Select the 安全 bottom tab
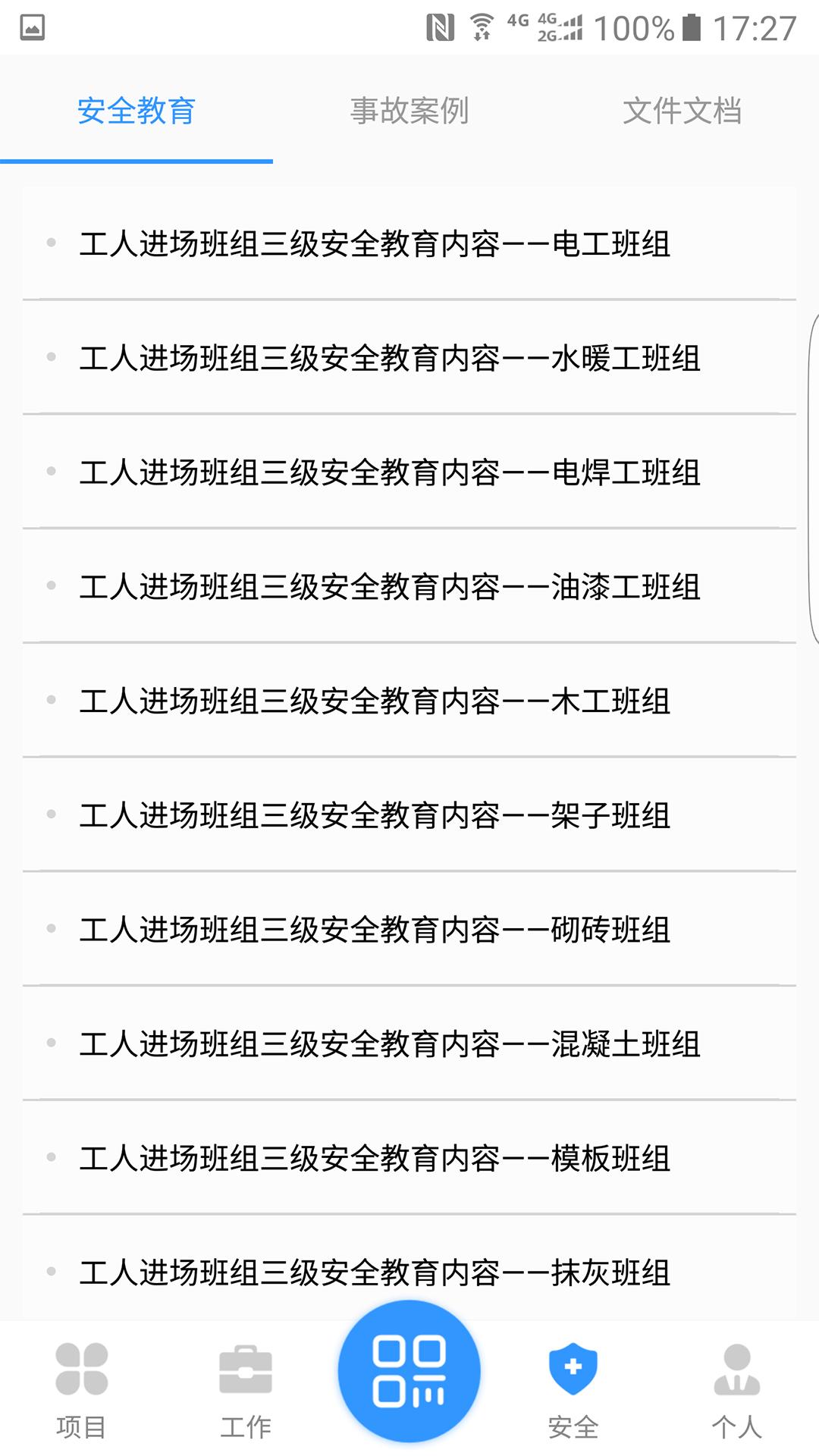Screen dimensions: 819x1456 [573, 1389]
